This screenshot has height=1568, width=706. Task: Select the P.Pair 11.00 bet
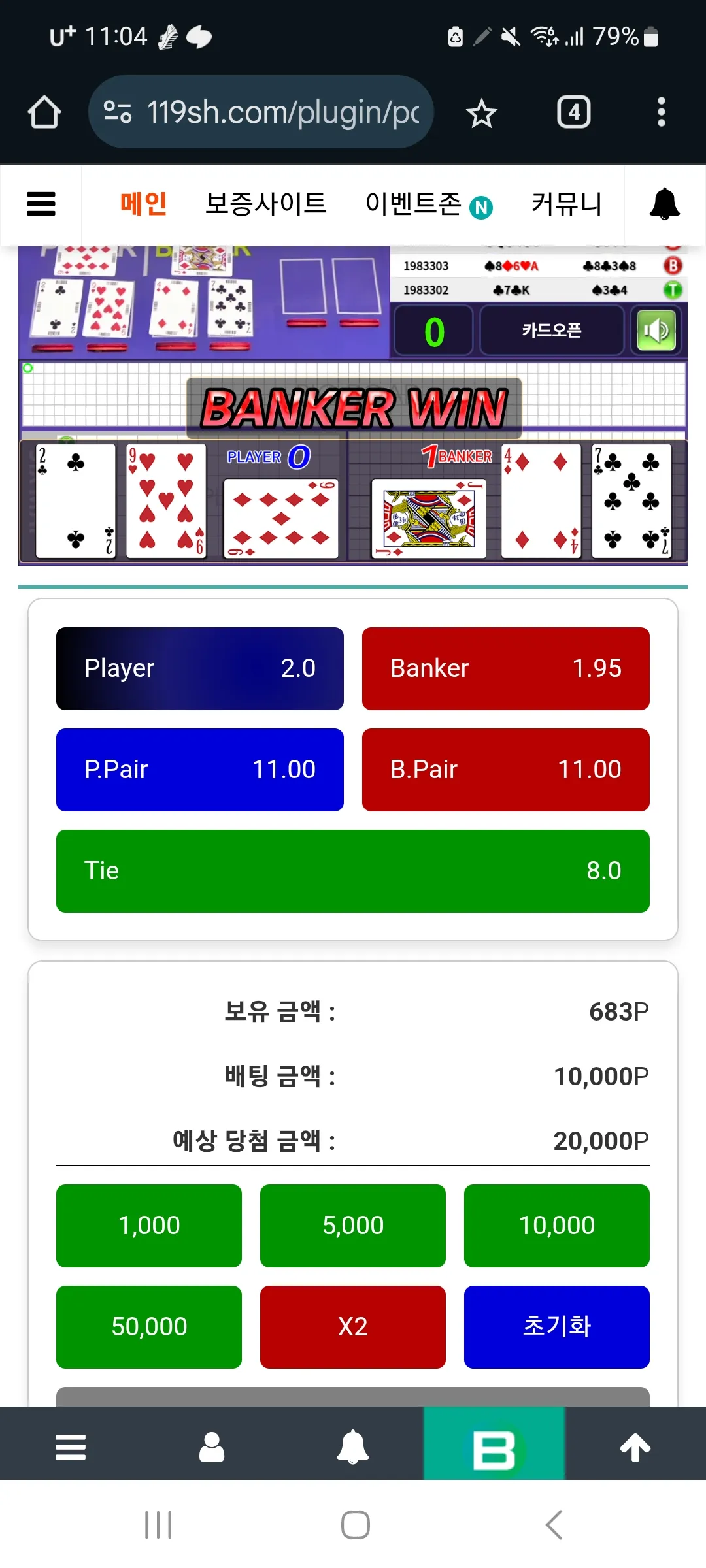click(200, 770)
